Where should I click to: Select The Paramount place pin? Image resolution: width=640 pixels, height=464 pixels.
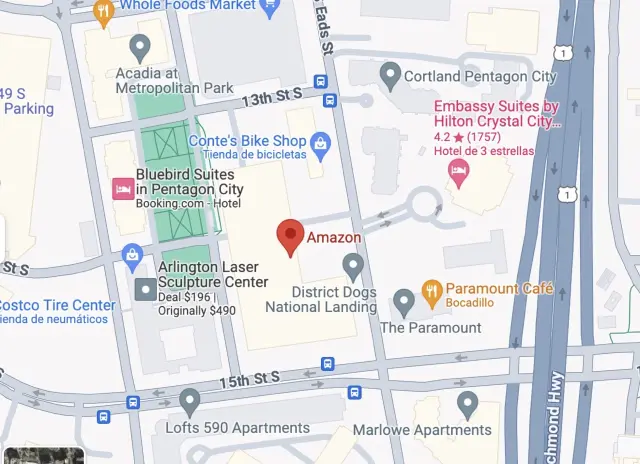pos(404,300)
